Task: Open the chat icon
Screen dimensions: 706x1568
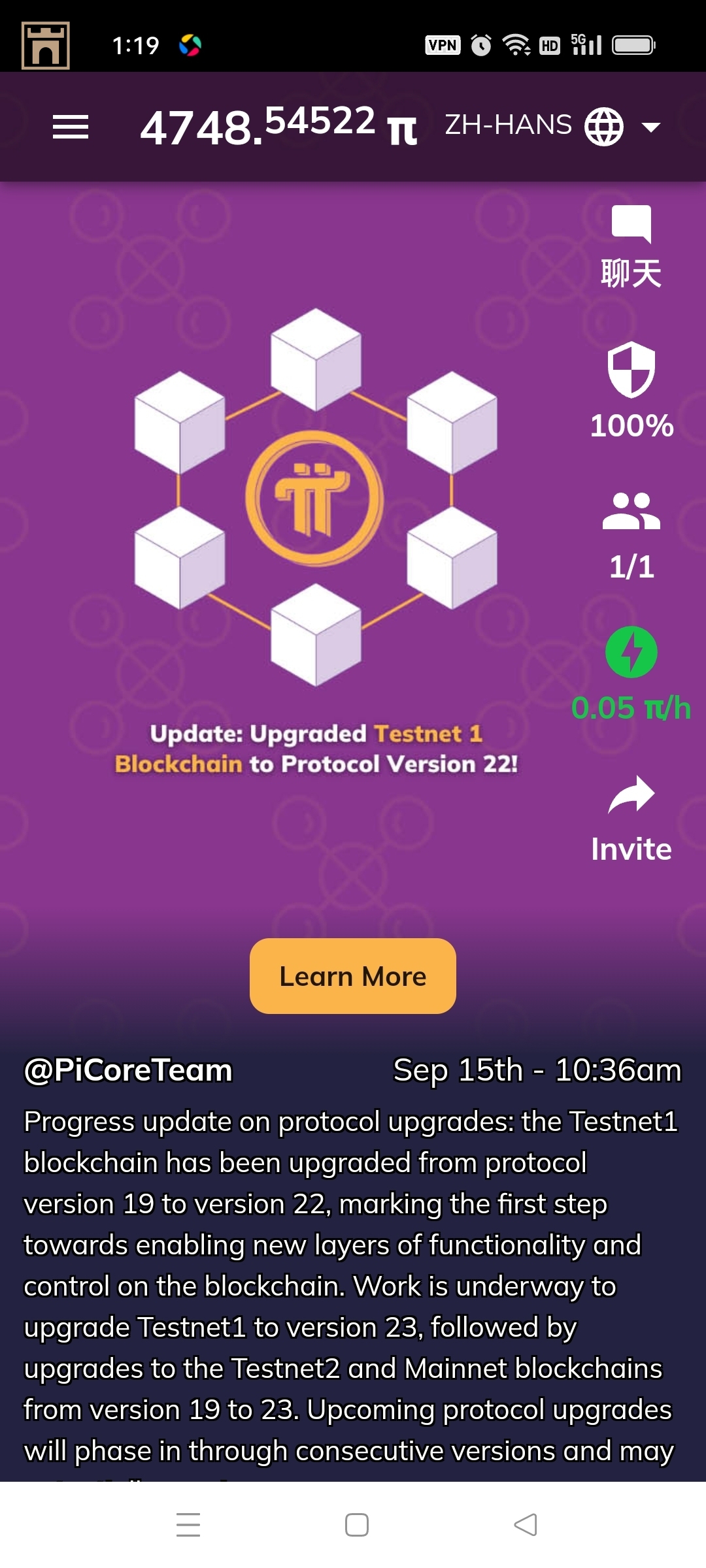Action: click(x=631, y=245)
